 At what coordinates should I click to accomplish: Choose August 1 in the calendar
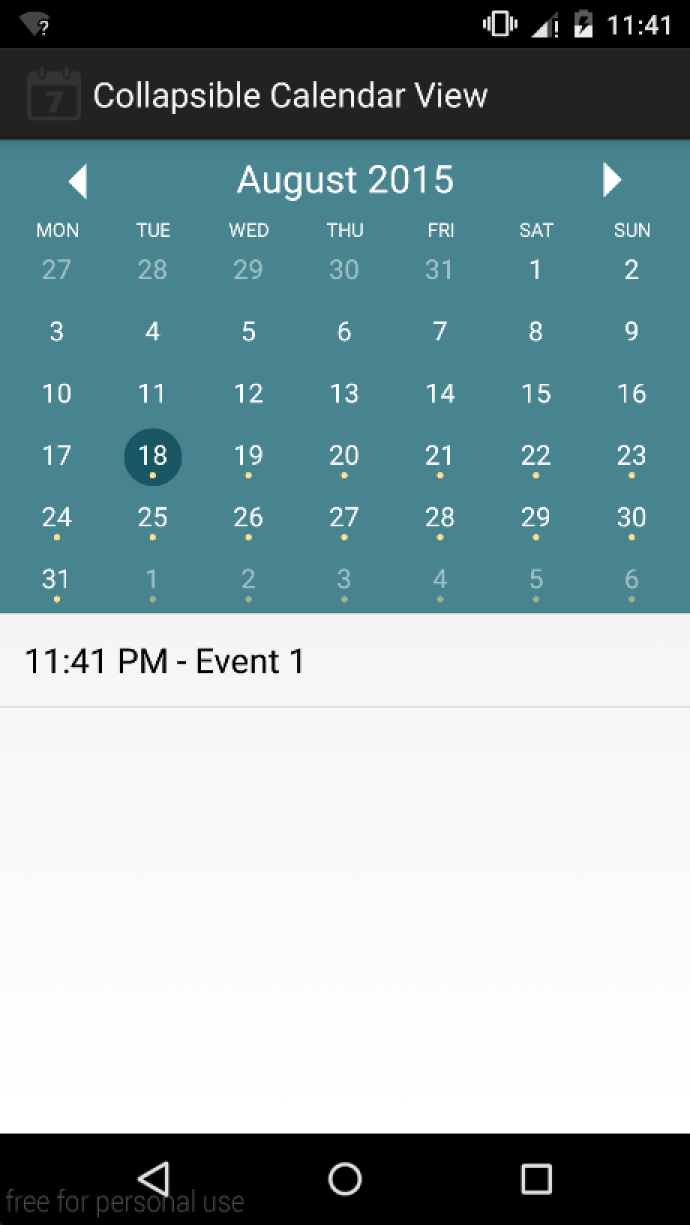click(x=536, y=270)
